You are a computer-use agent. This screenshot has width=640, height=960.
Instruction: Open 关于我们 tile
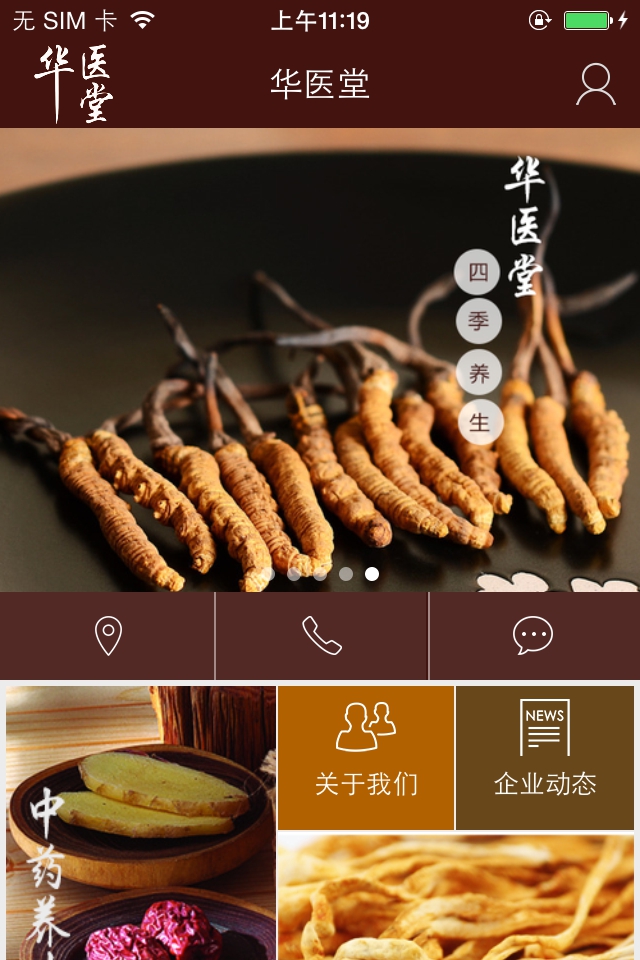pyautogui.click(x=366, y=758)
